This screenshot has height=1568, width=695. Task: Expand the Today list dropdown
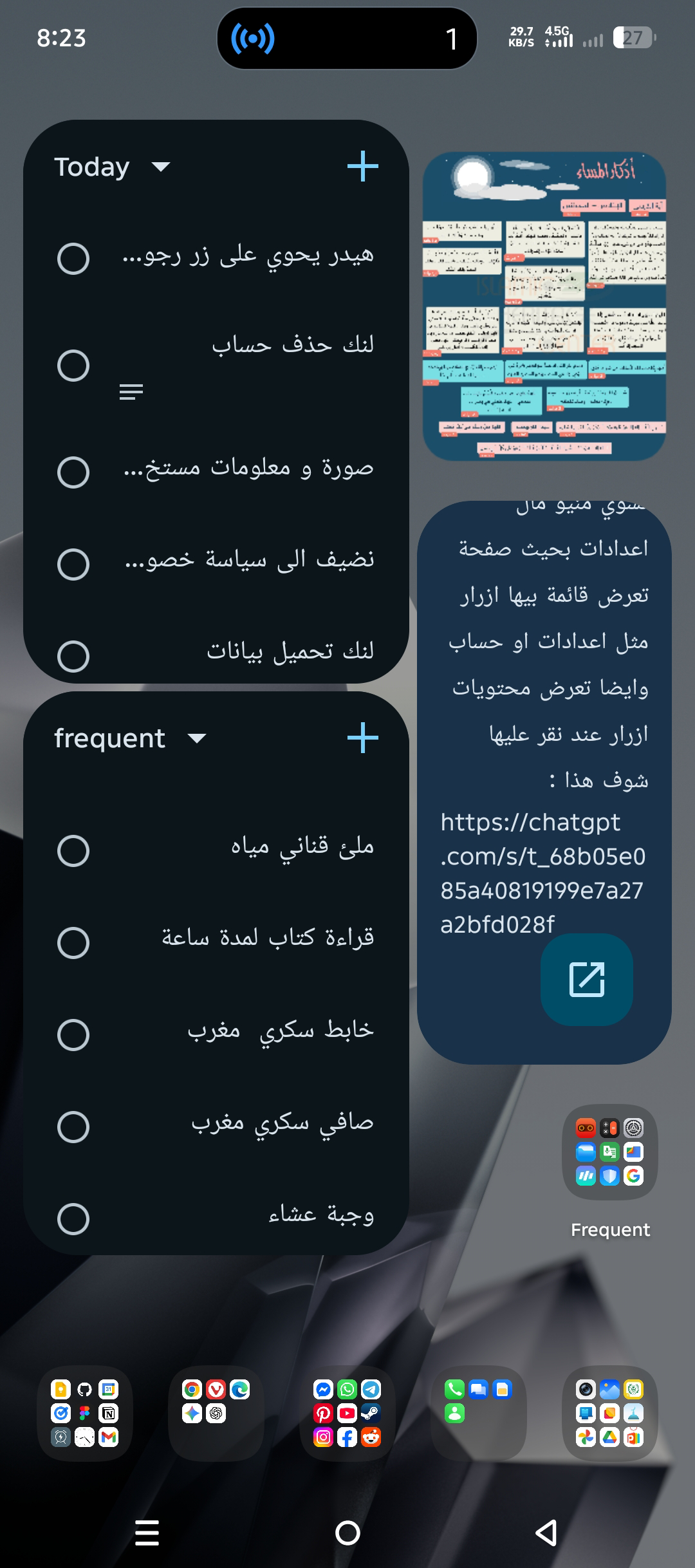161,167
